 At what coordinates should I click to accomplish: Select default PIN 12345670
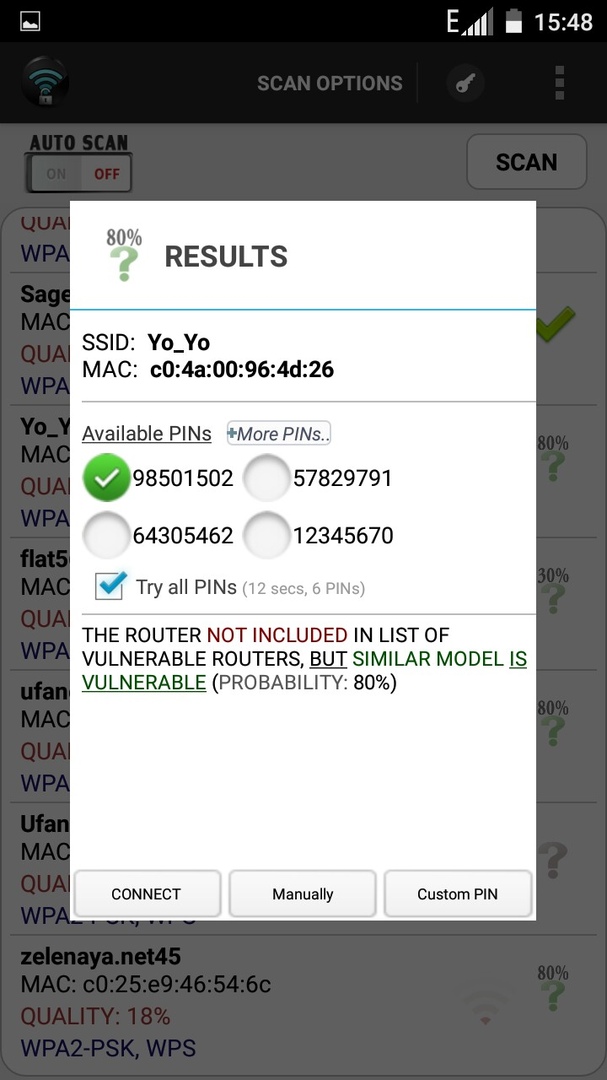[267, 535]
